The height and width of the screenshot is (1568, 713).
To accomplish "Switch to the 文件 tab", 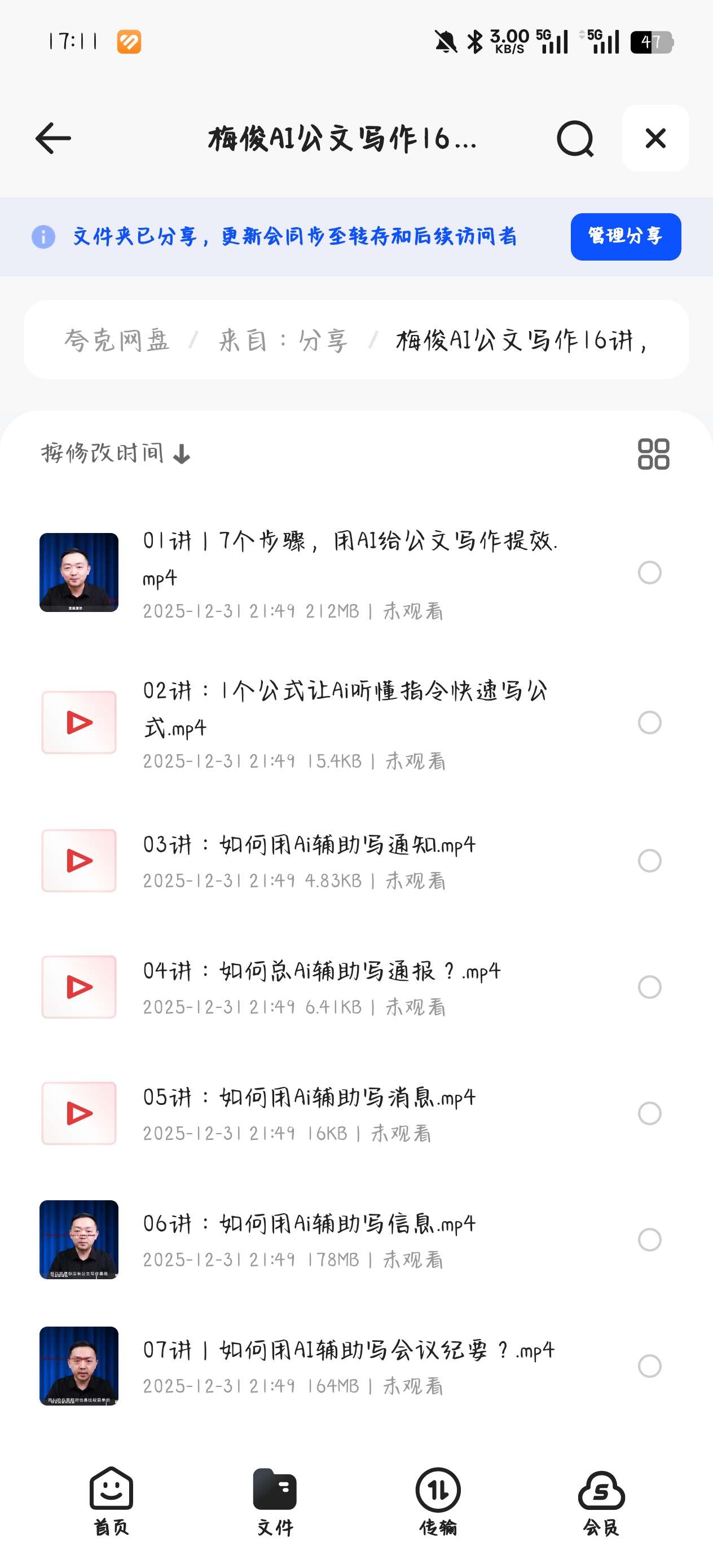I will [x=275, y=1501].
